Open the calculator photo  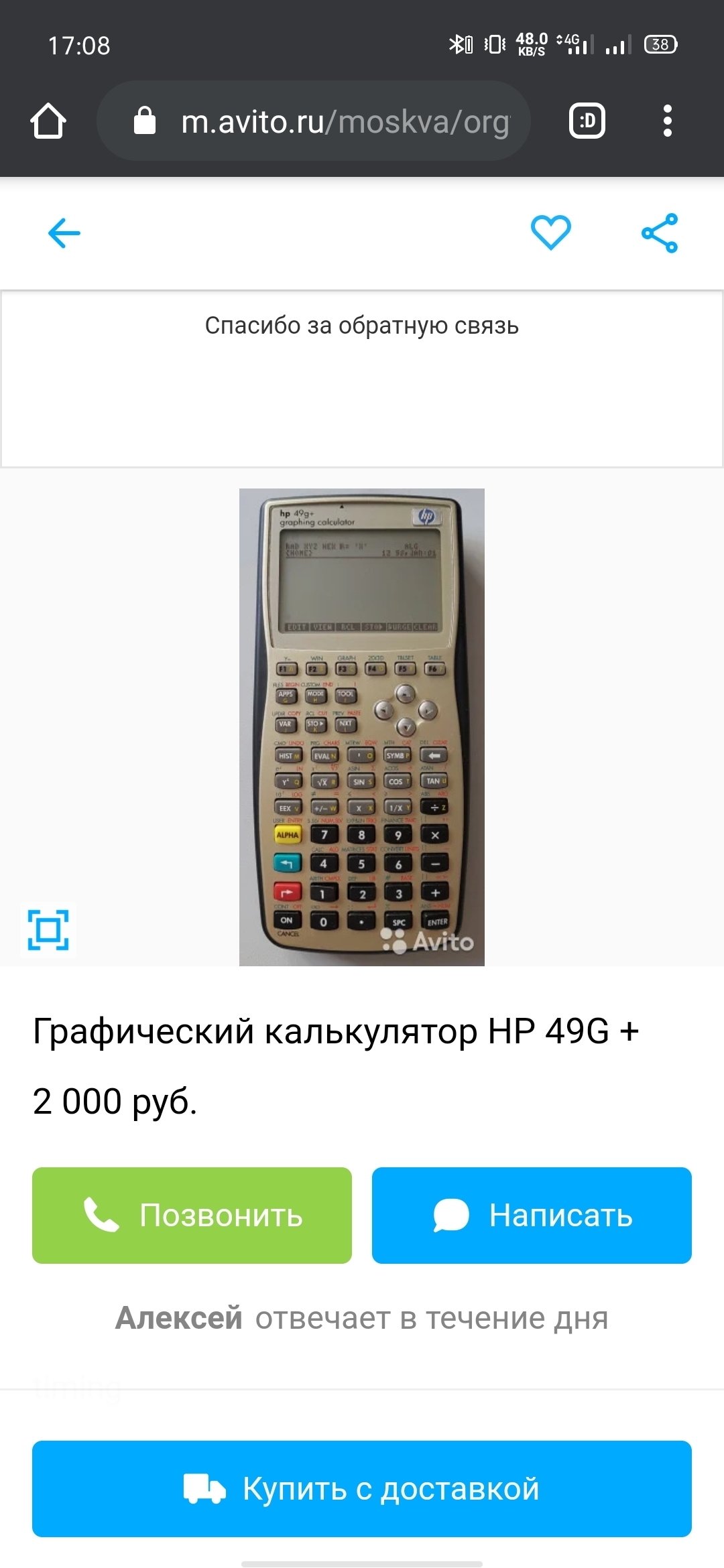coord(361,727)
